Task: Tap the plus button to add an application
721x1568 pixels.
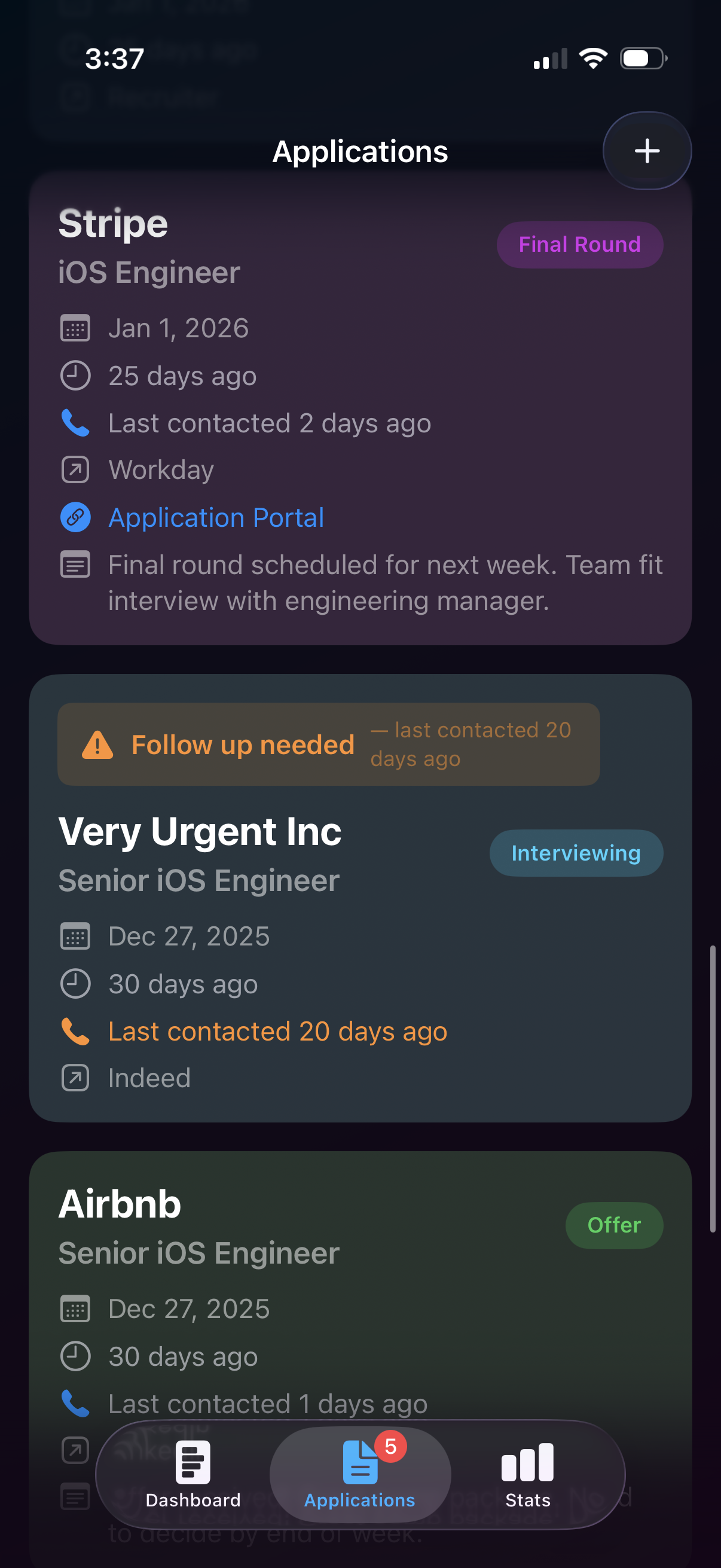Action: 646,151
